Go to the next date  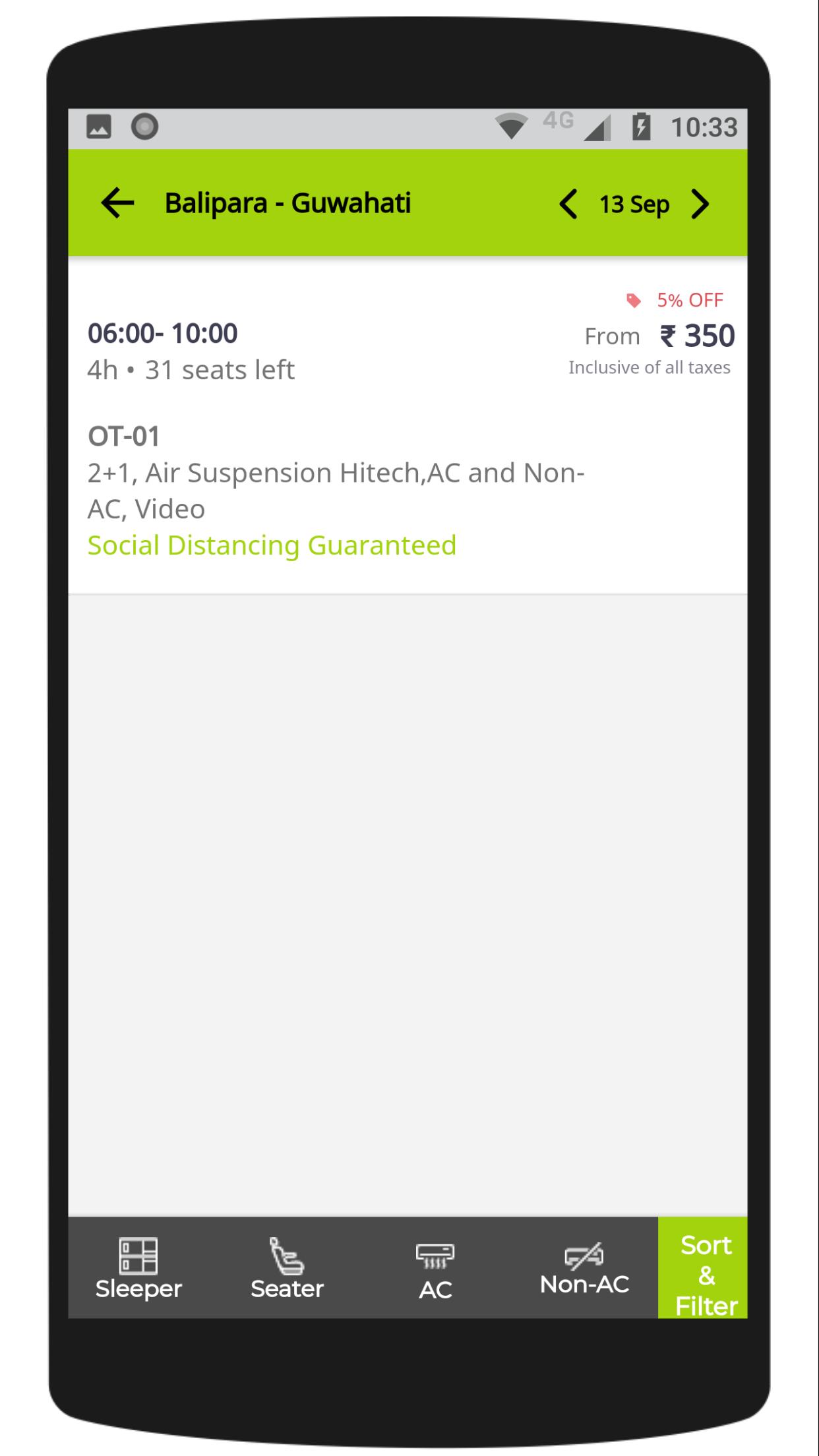pos(700,204)
